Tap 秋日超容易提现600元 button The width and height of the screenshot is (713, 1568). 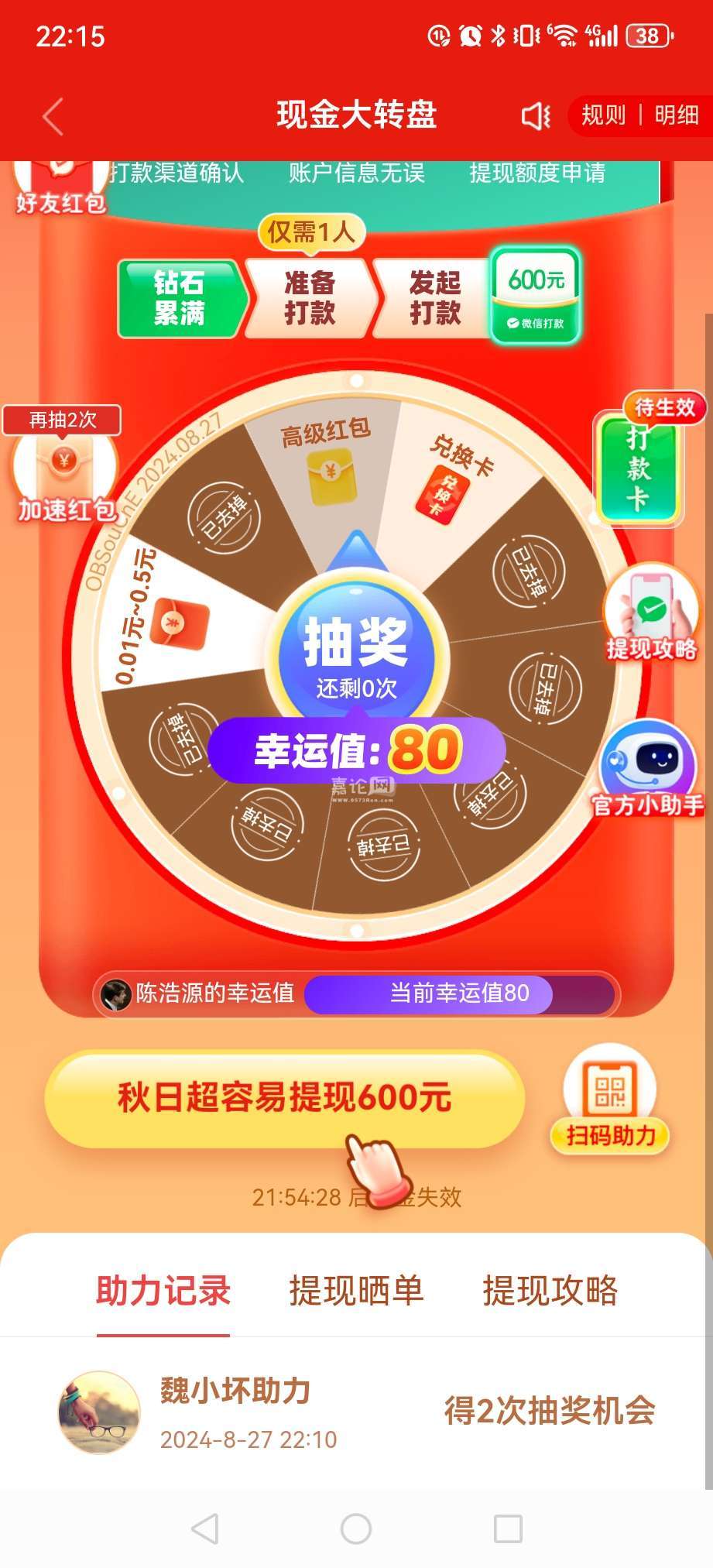[x=285, y=1098]
